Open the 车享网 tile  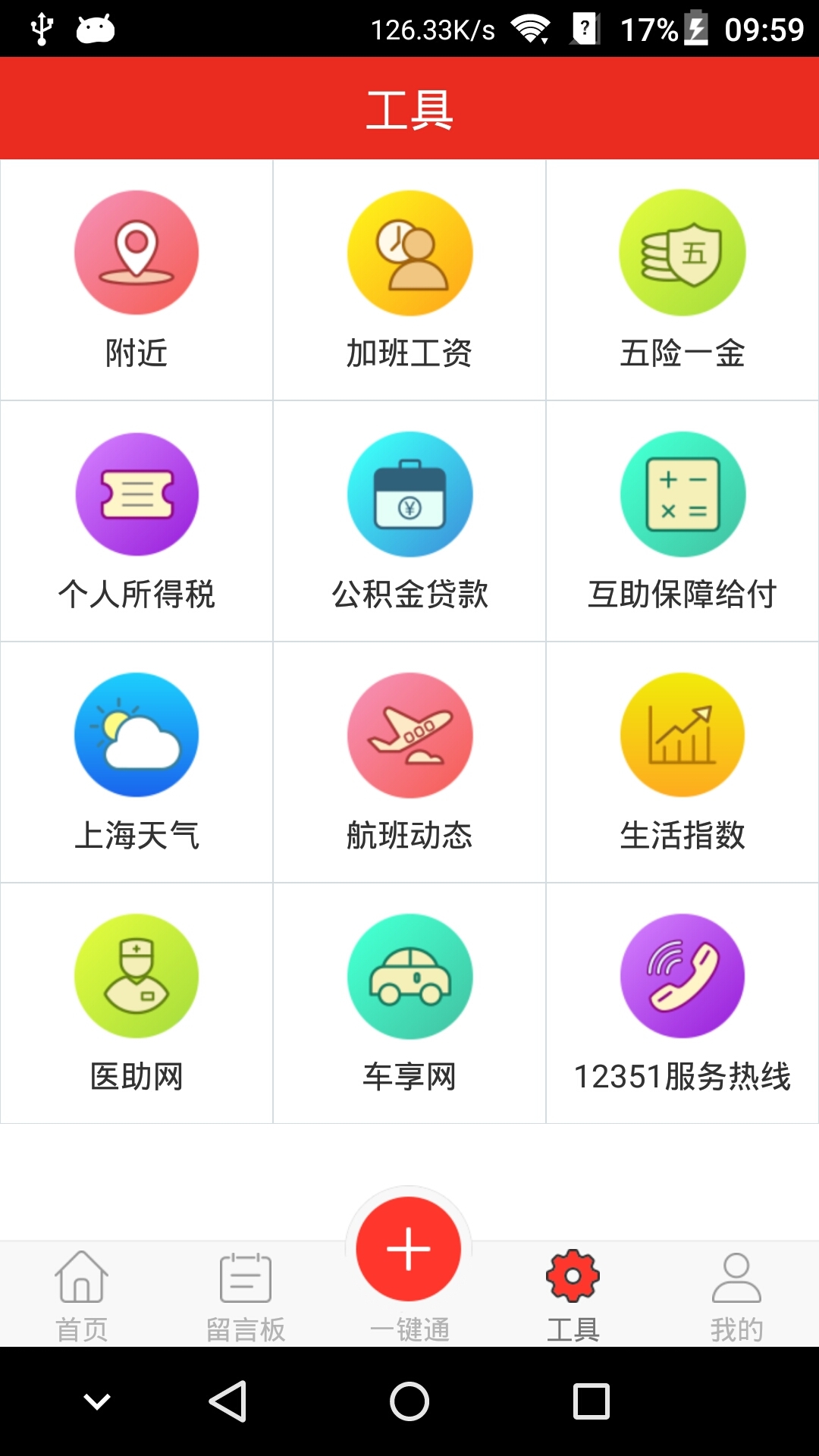(x=409, y=1003)
